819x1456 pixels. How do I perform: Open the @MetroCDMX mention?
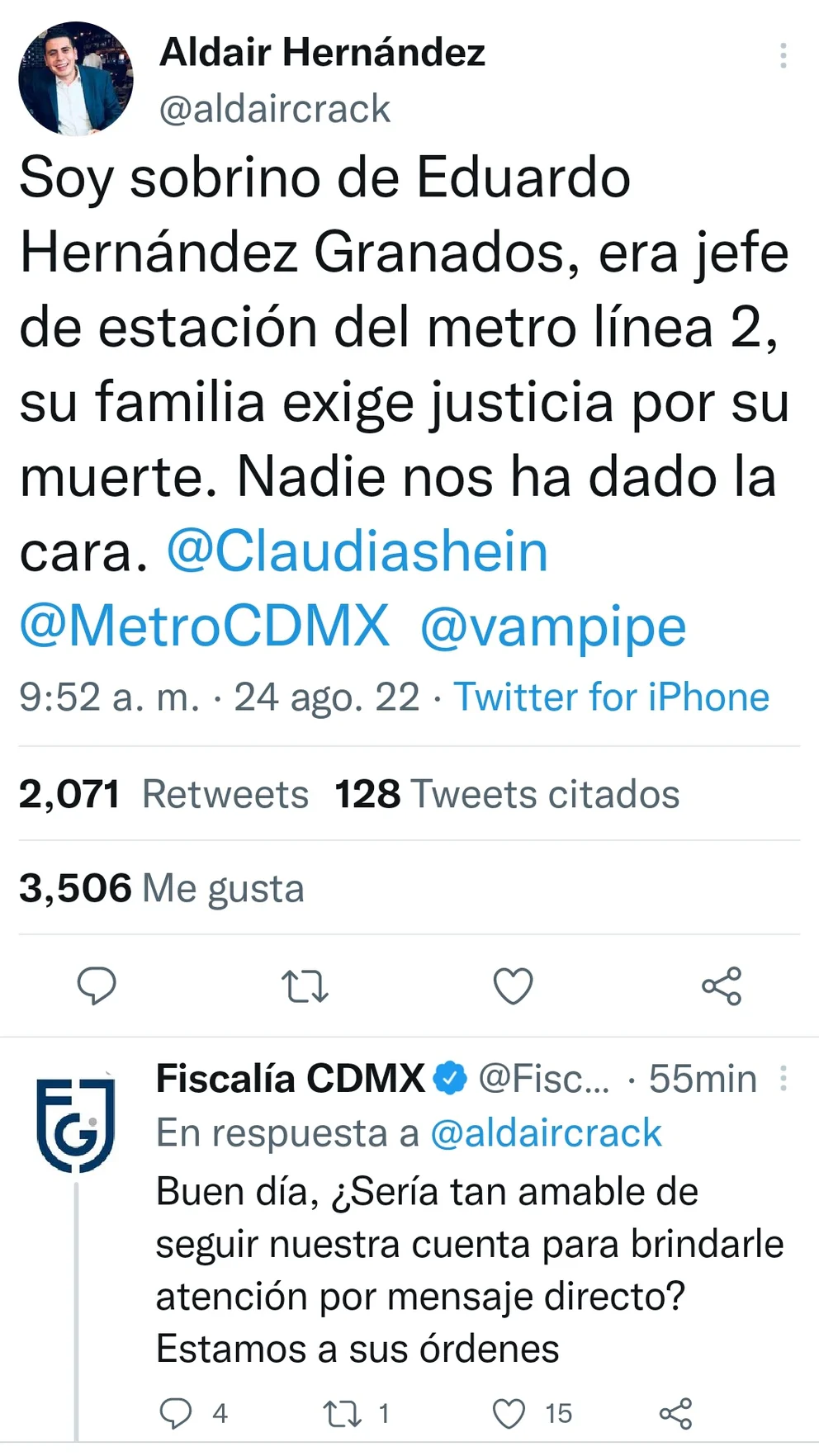[204, 626]
